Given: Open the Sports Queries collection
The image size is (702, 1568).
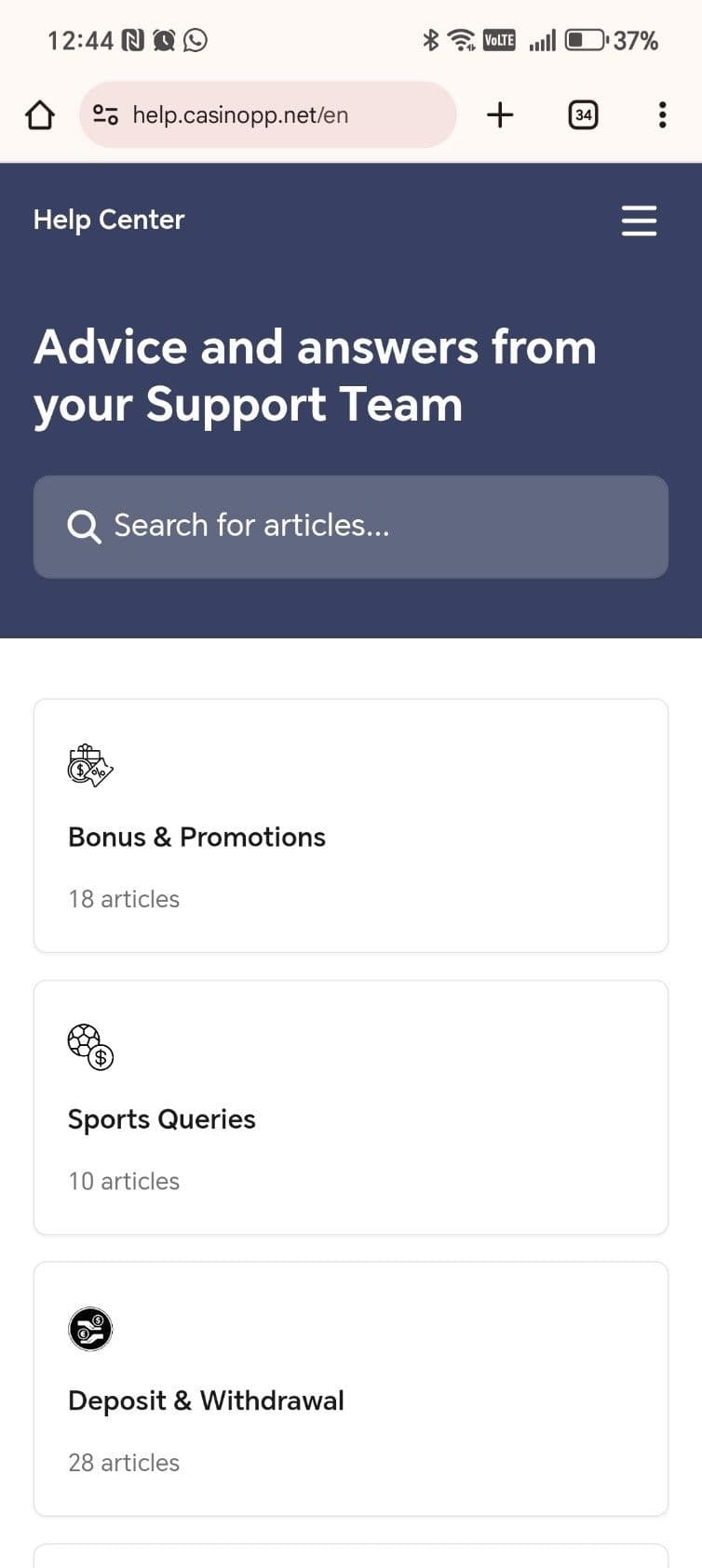Looking at the screenshot, I should click(x=351, y=1107).
